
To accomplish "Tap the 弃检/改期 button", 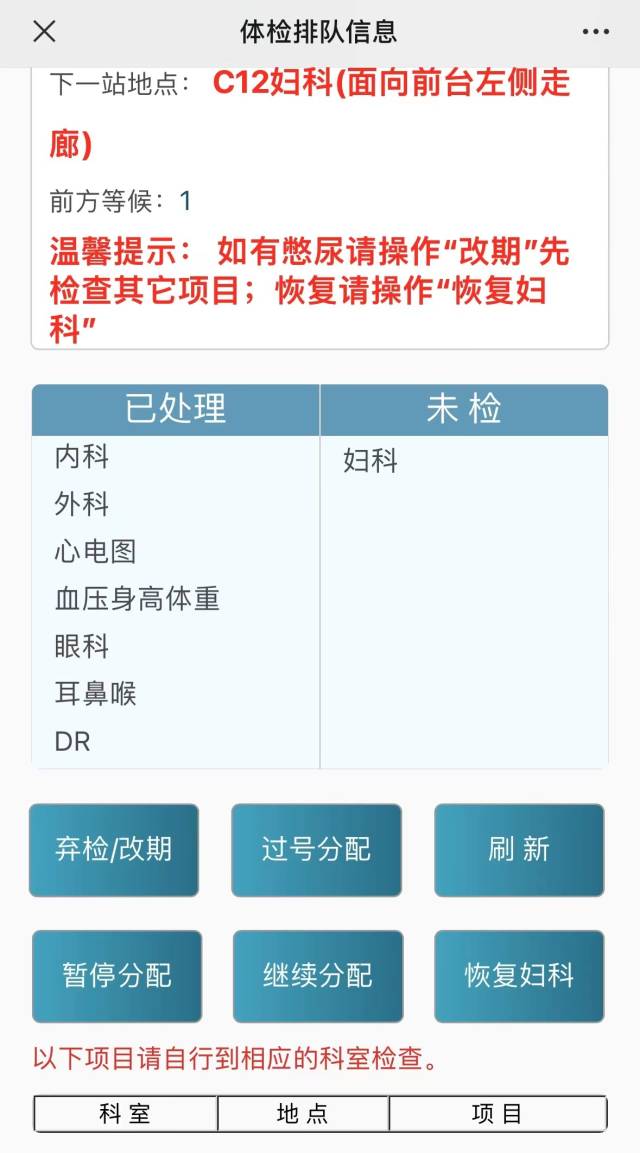I will coord(114,850).
